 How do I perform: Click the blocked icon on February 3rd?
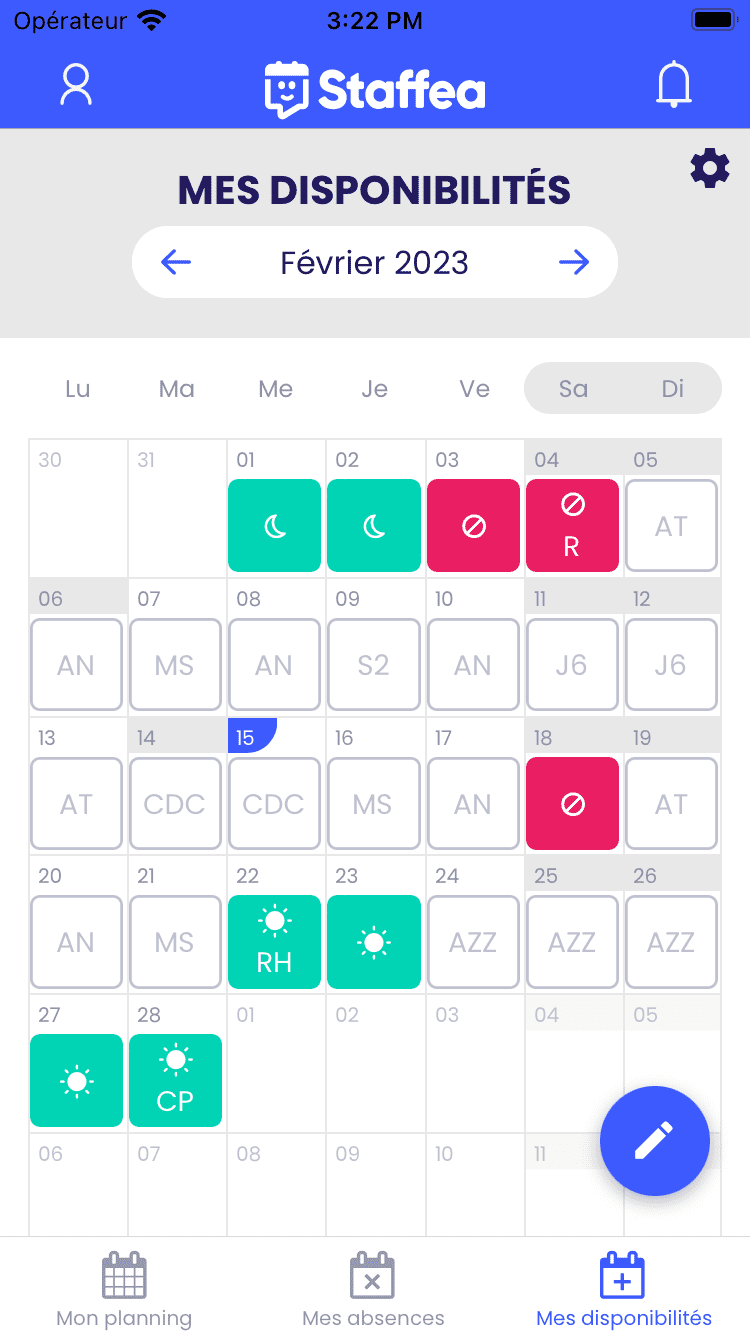pos(473,525)
